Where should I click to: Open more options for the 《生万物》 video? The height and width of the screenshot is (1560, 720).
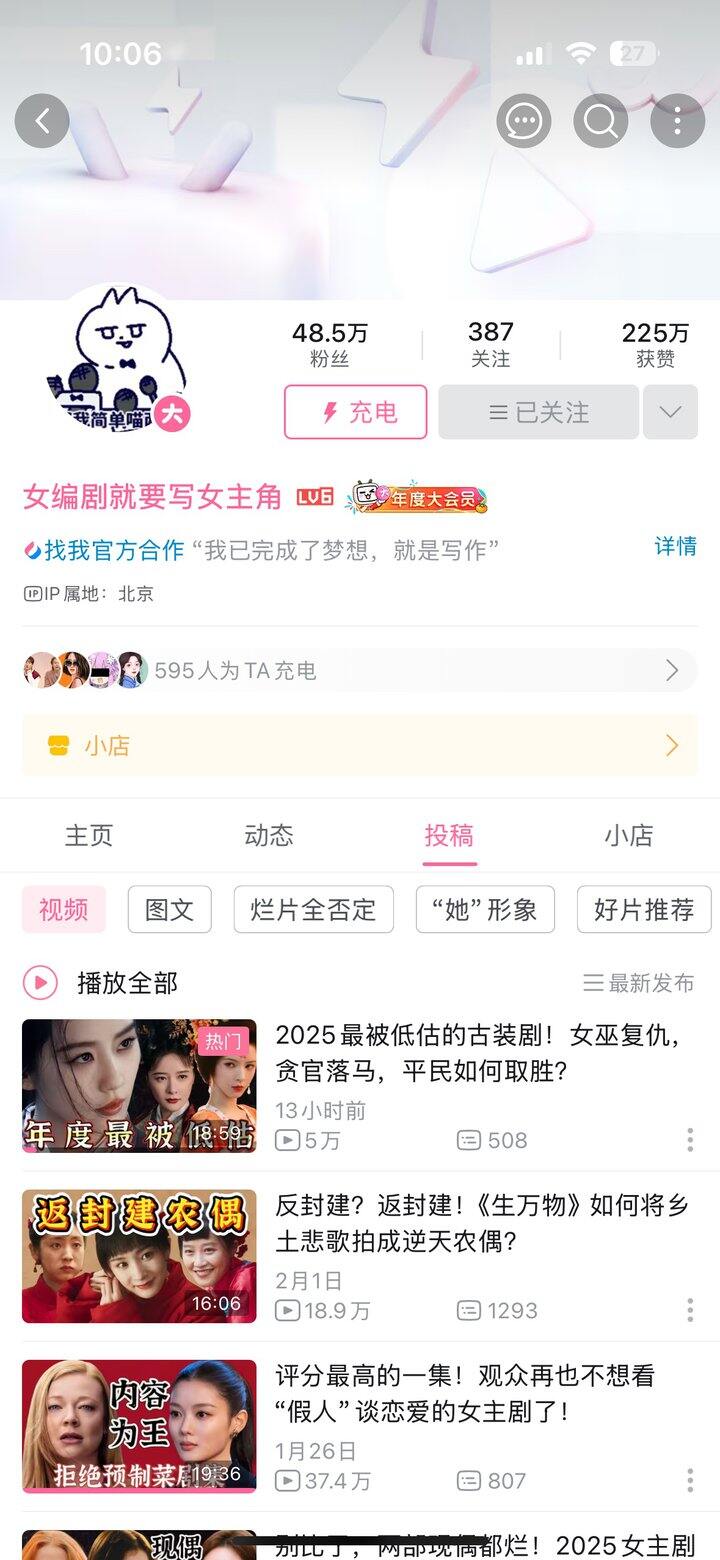point(690,1310)
